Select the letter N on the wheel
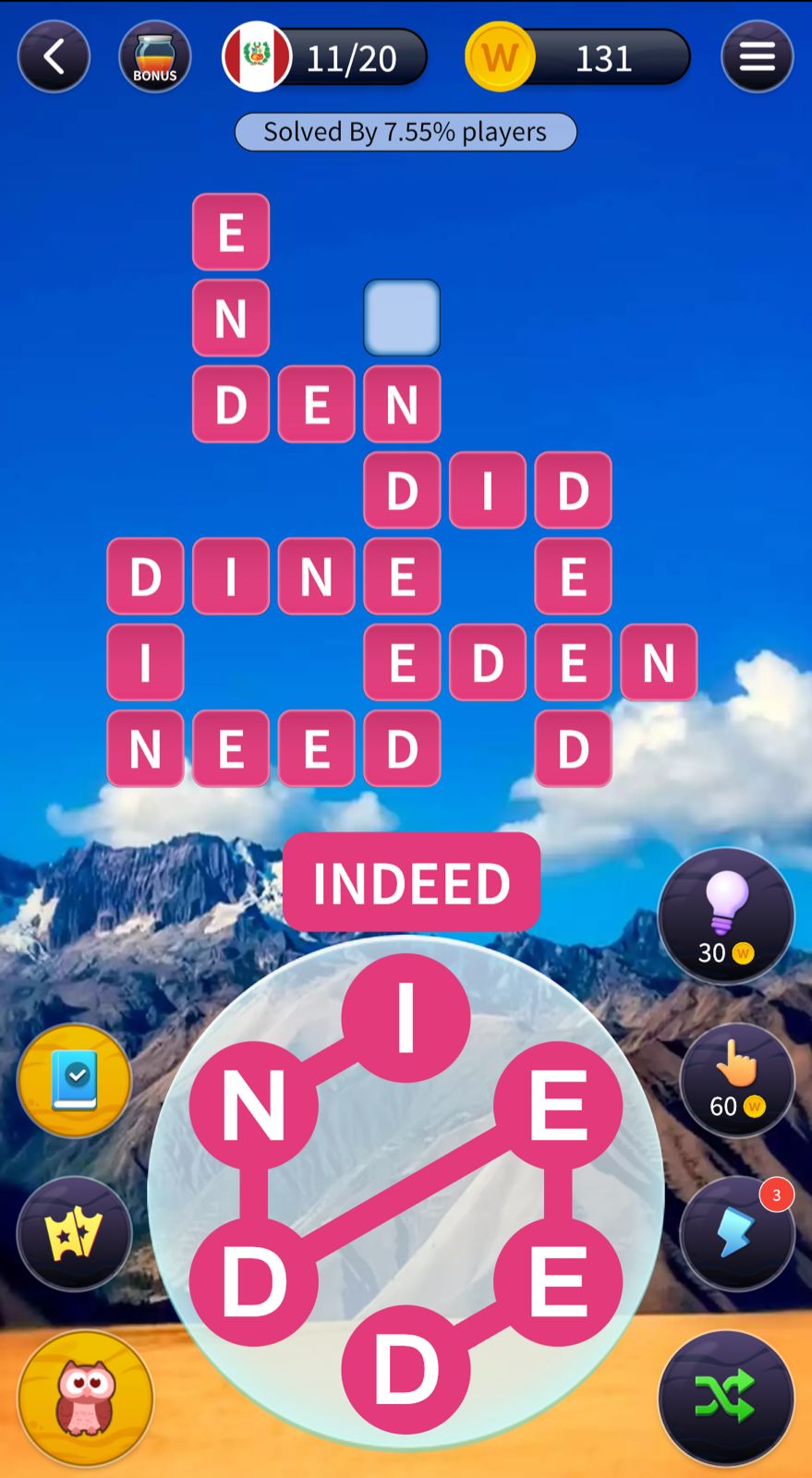Screen dimensions: 812x1478 pos(254,1106)
